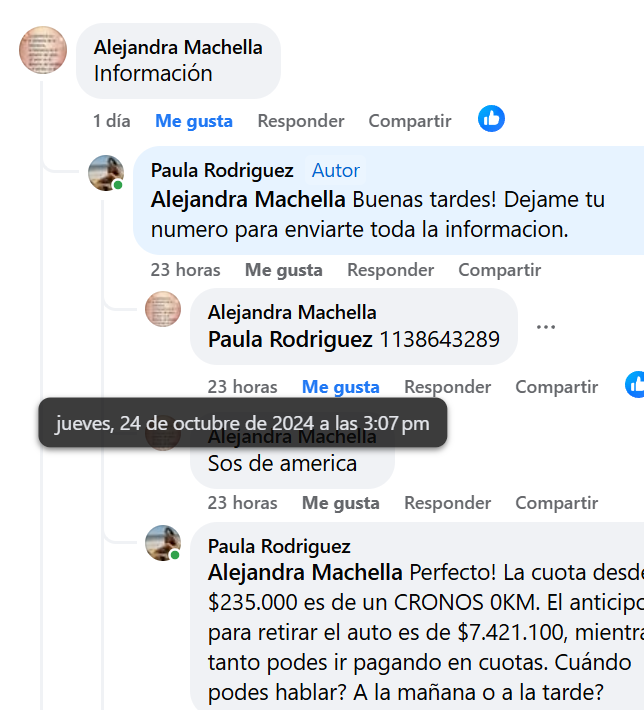Screen dimensions: 644x710
Task: Unlike the comment with phone number 1138643289
Action: (340, 387)
